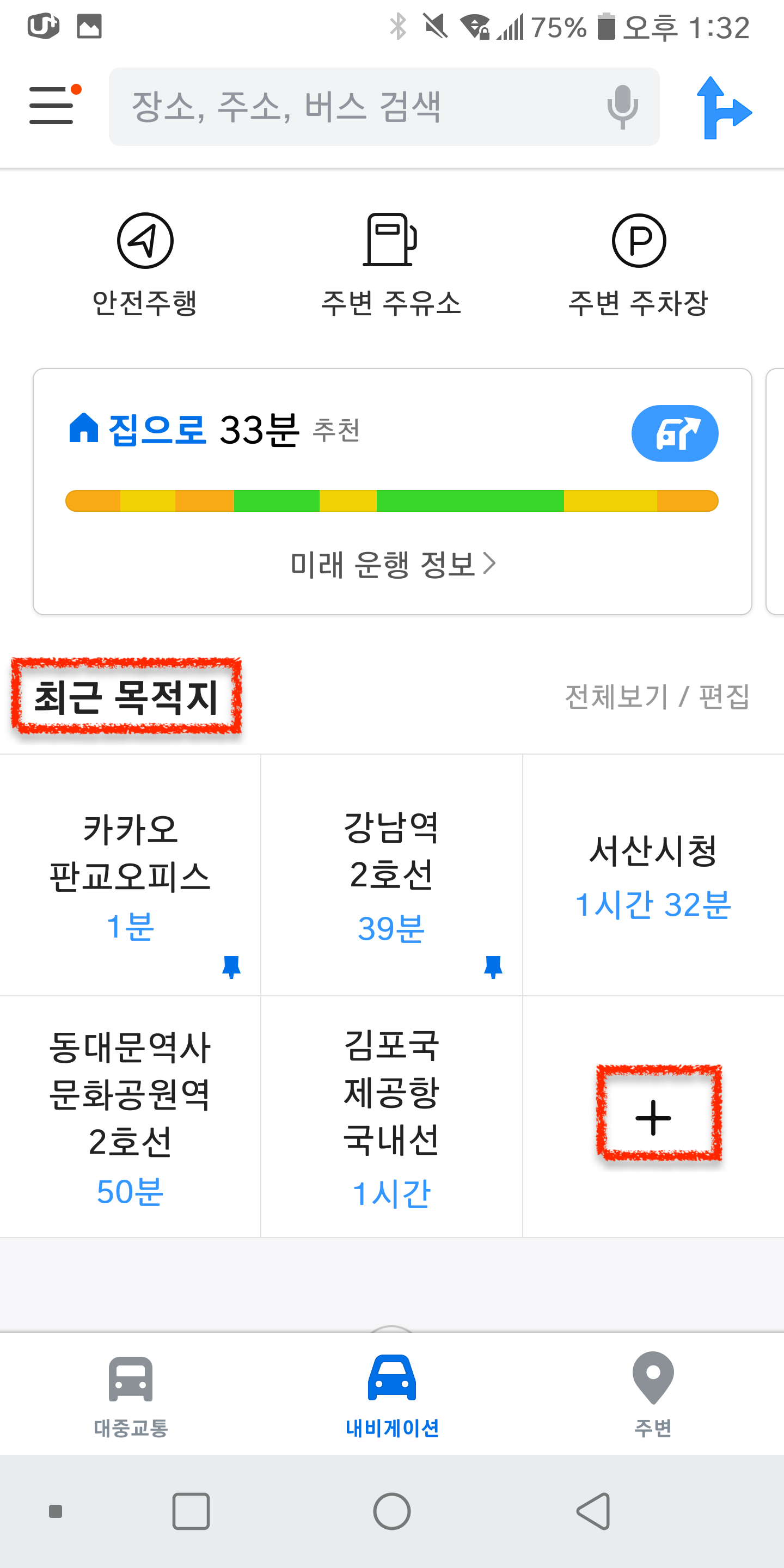Viewport: 784px width, 1568px height.
Task: Select 서산시청 destination
Action: point(653,875)
